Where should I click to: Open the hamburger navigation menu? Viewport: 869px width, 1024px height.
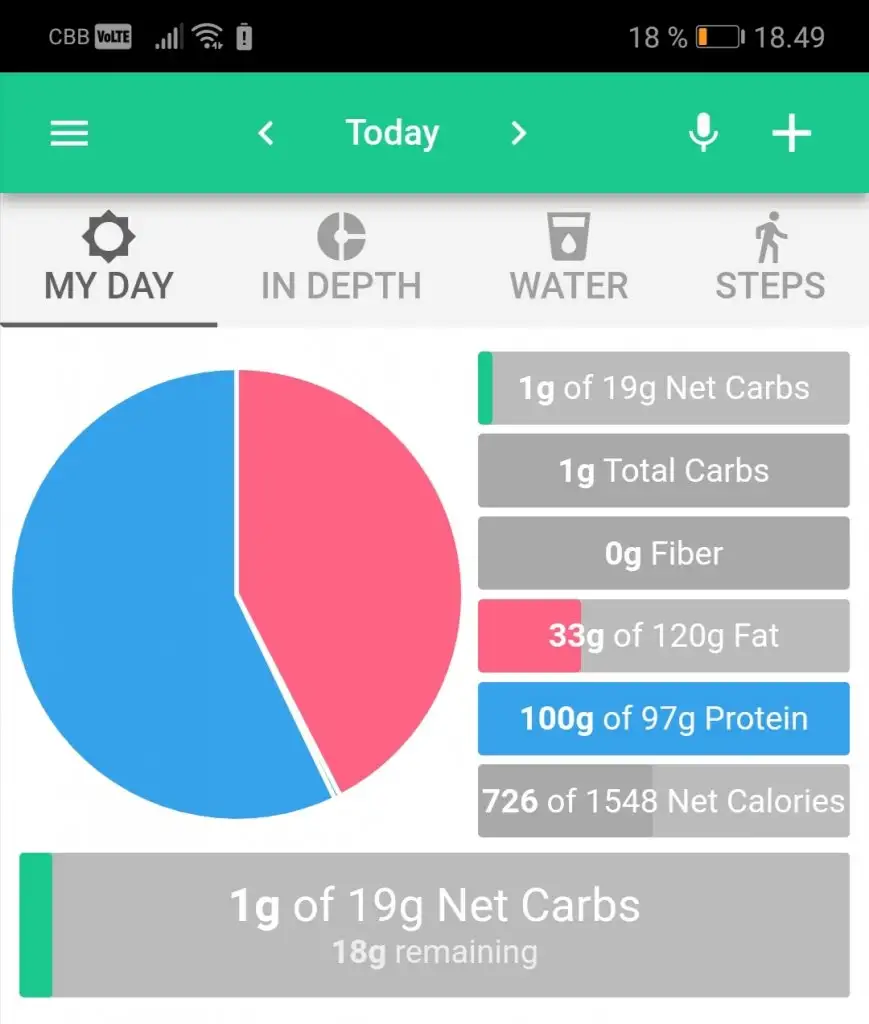tap(69, 133)
